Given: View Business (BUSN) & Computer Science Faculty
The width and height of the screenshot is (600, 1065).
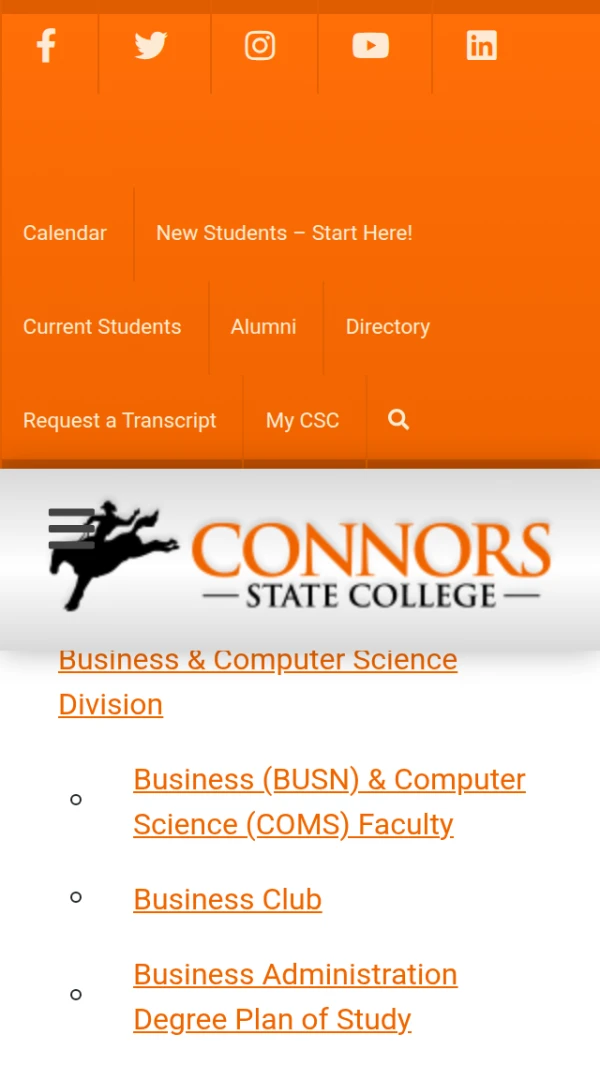Looking at the screenshot, I should (329, 801).
